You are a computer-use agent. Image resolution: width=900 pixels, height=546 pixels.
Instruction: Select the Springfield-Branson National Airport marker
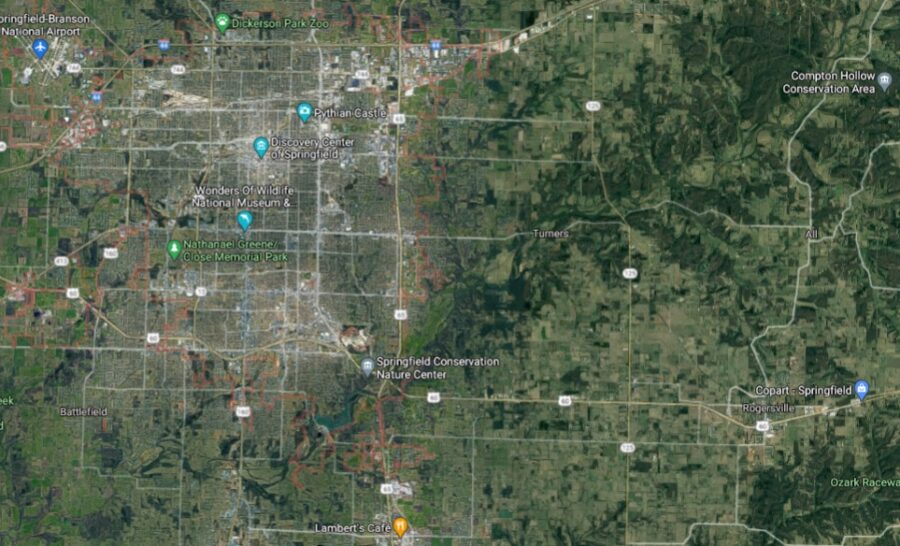point(40,49)
